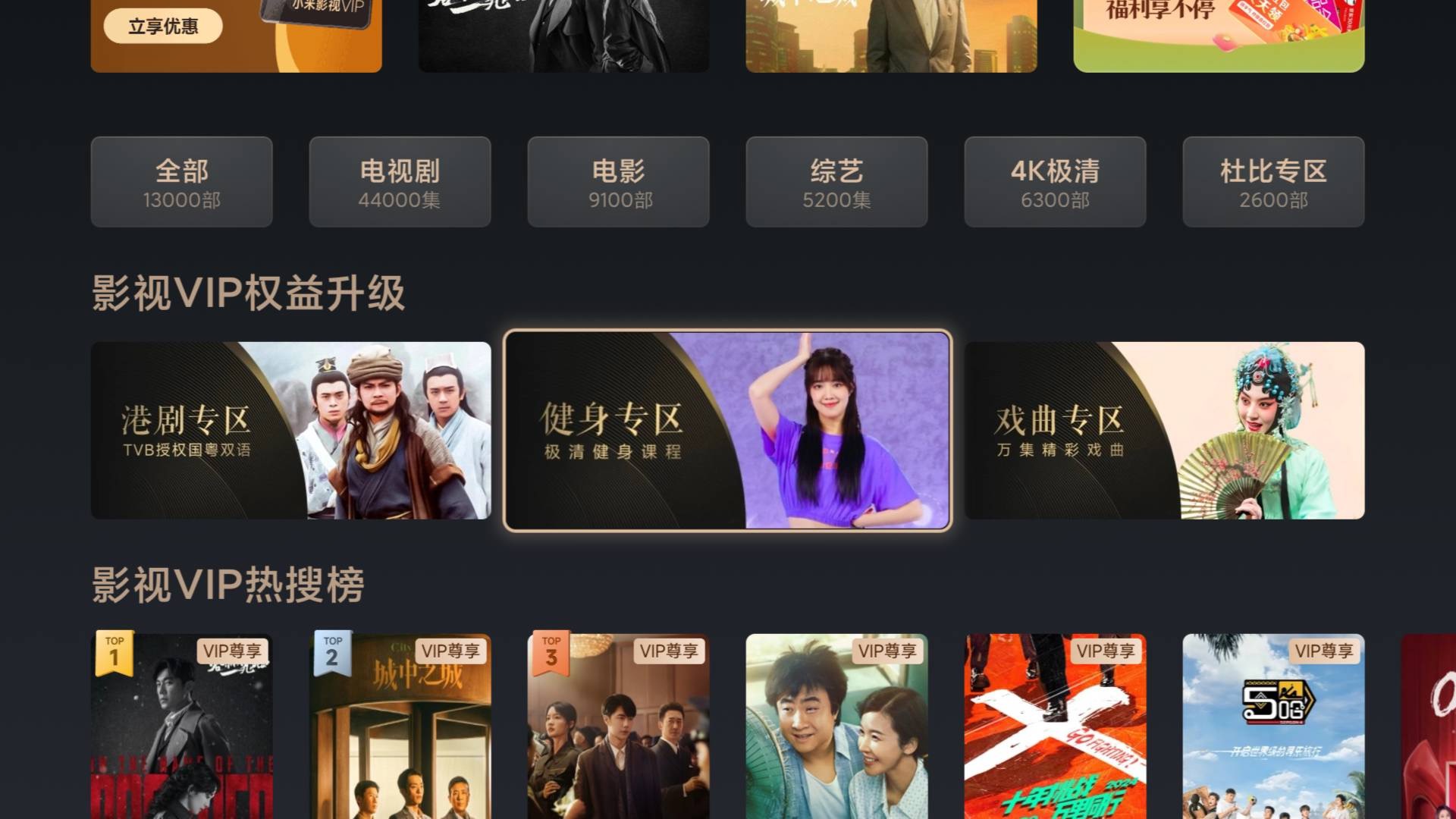This screenshot has width=1456, height=819.
Task: Open the 戏曲专区 opera card
Action: (1164, 431)
